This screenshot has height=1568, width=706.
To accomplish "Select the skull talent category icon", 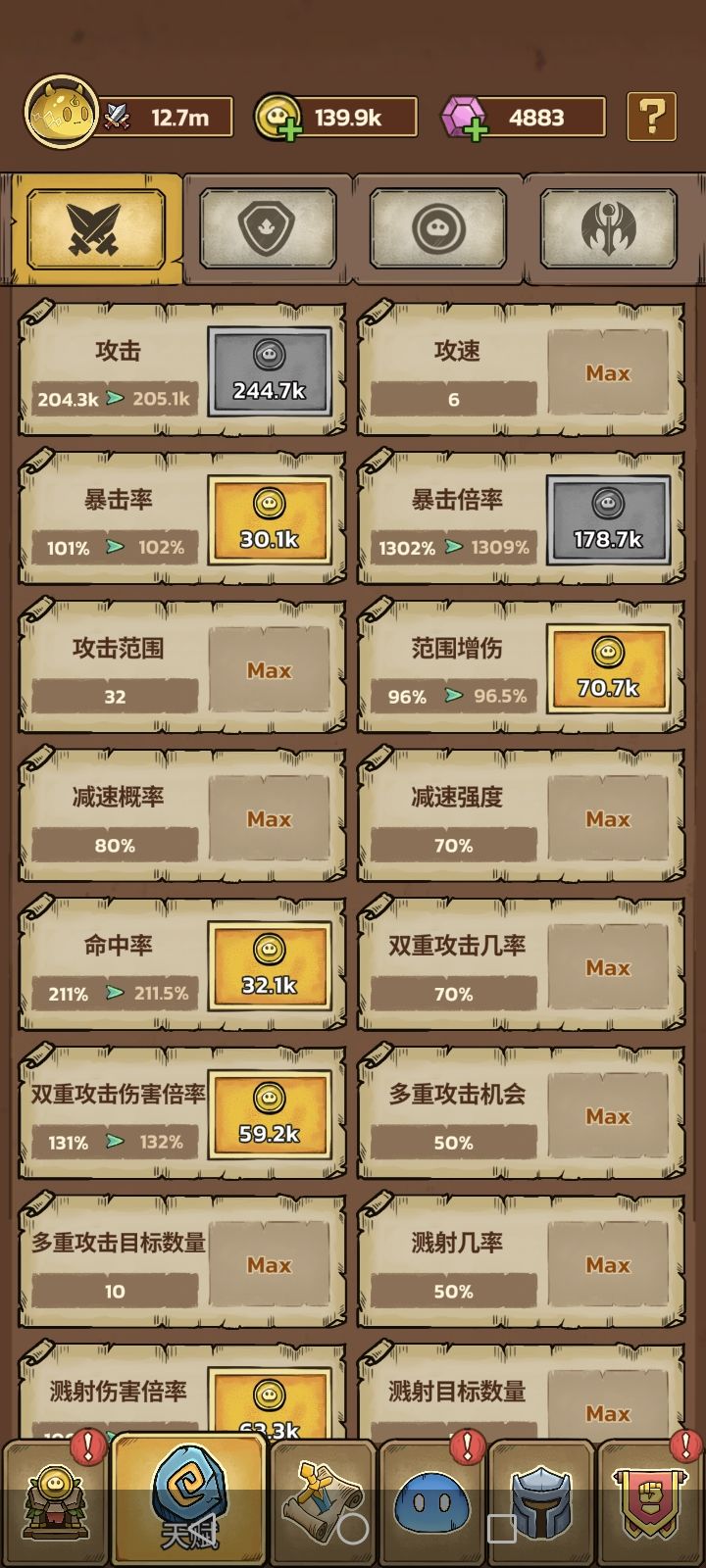I will coord(437,225).
